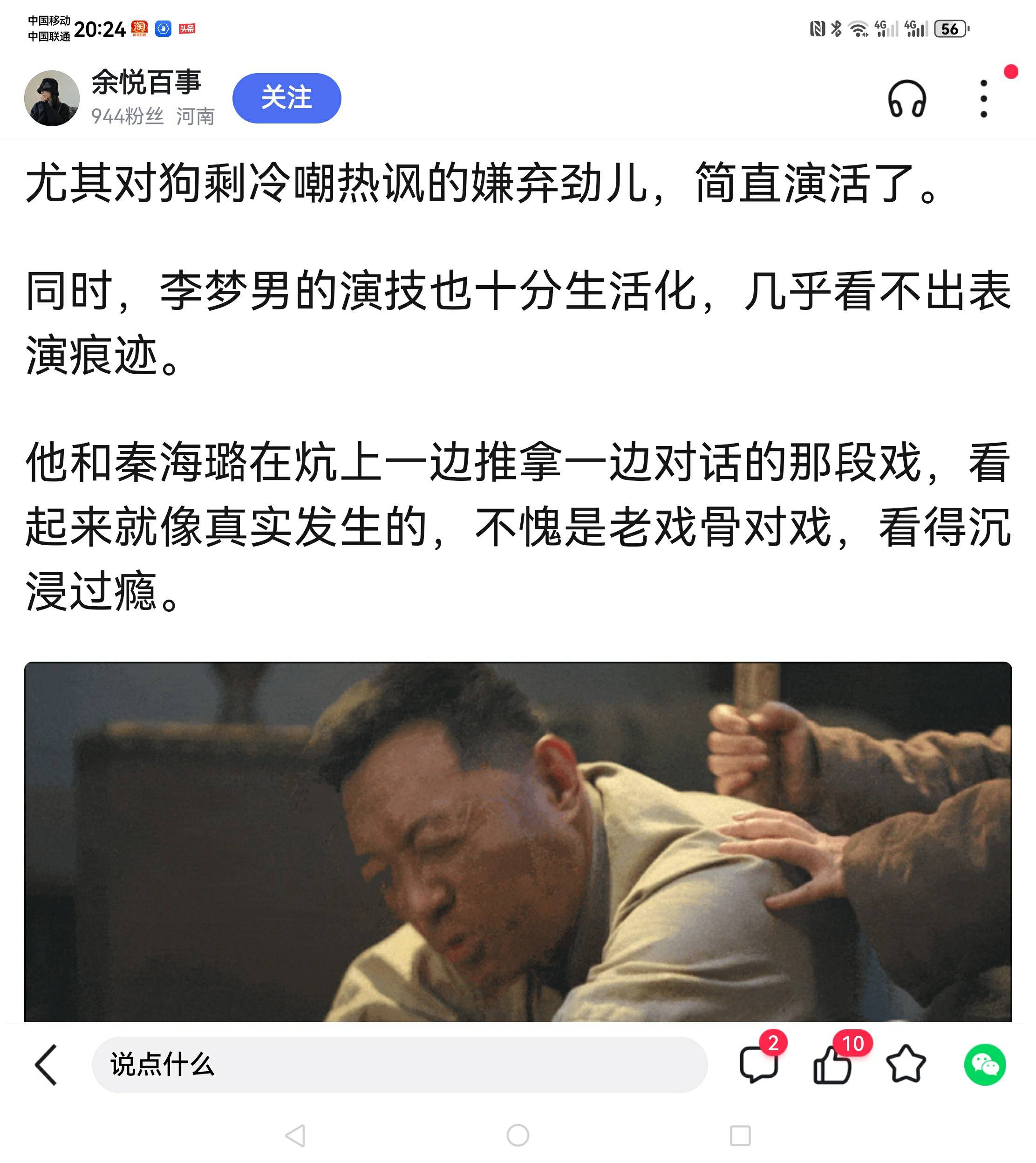Like this article with thumbs-up
The image size is (1036, 1163).
[x=832, y=1065]
